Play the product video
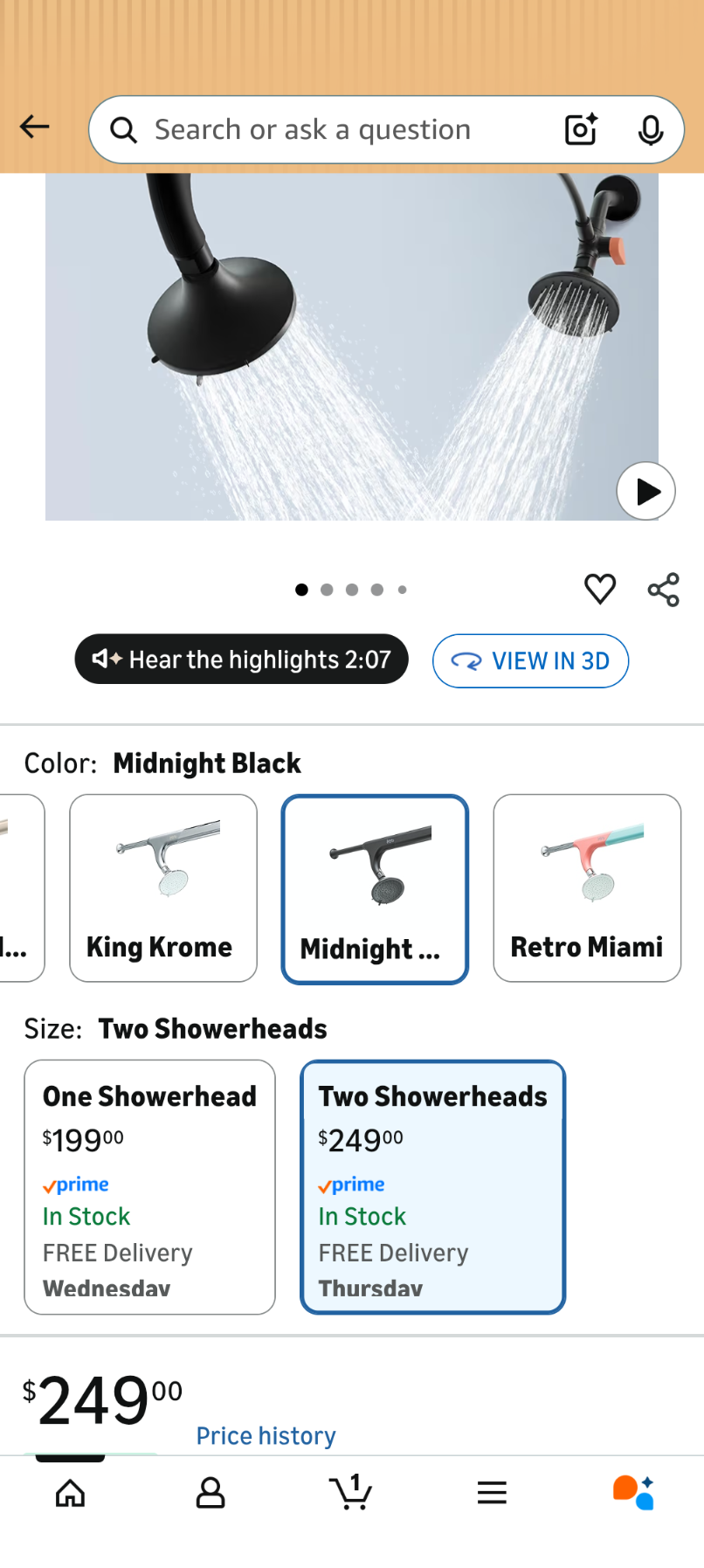704x1568 pixels. [x=645, y=491]
